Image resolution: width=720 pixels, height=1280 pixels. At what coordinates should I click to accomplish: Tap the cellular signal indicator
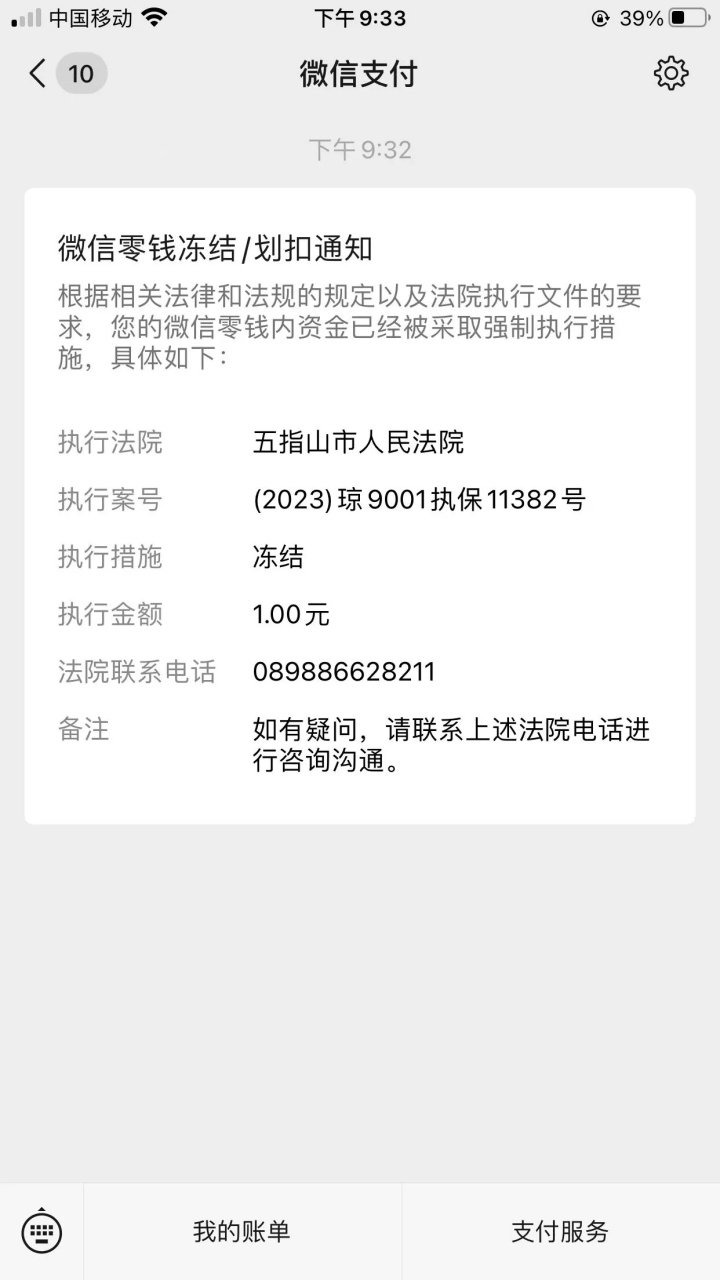(20, 16)
